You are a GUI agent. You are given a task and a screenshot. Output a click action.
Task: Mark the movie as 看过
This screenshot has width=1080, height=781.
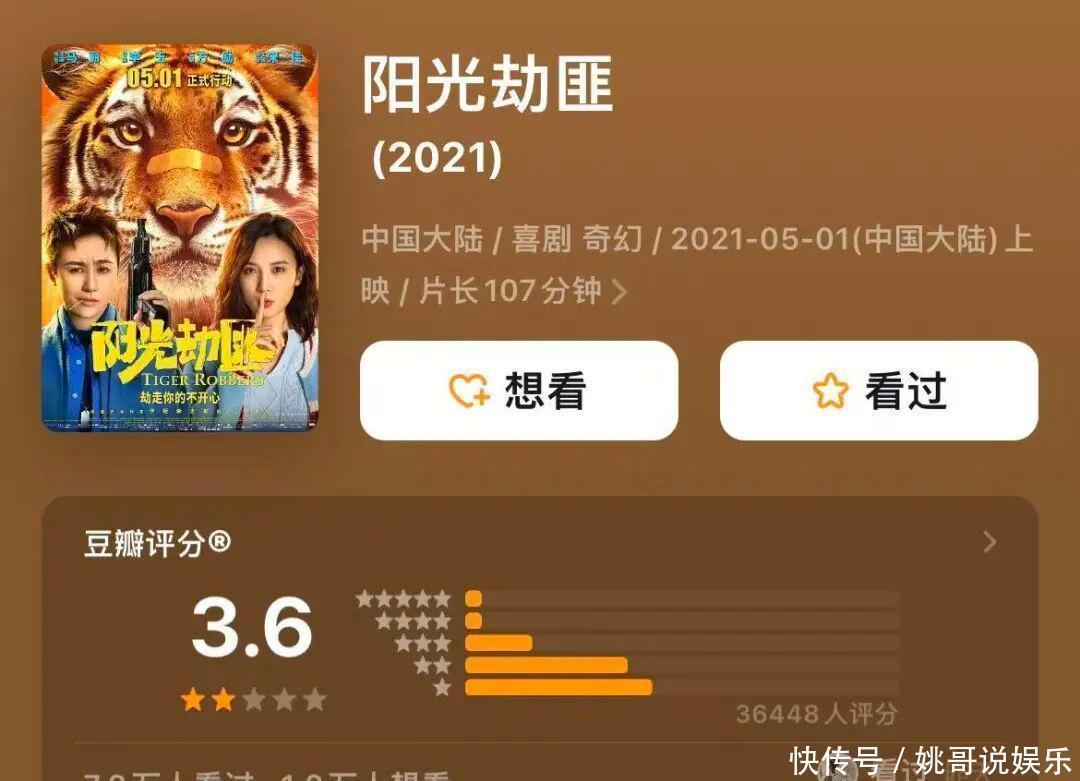pos(878,391)
